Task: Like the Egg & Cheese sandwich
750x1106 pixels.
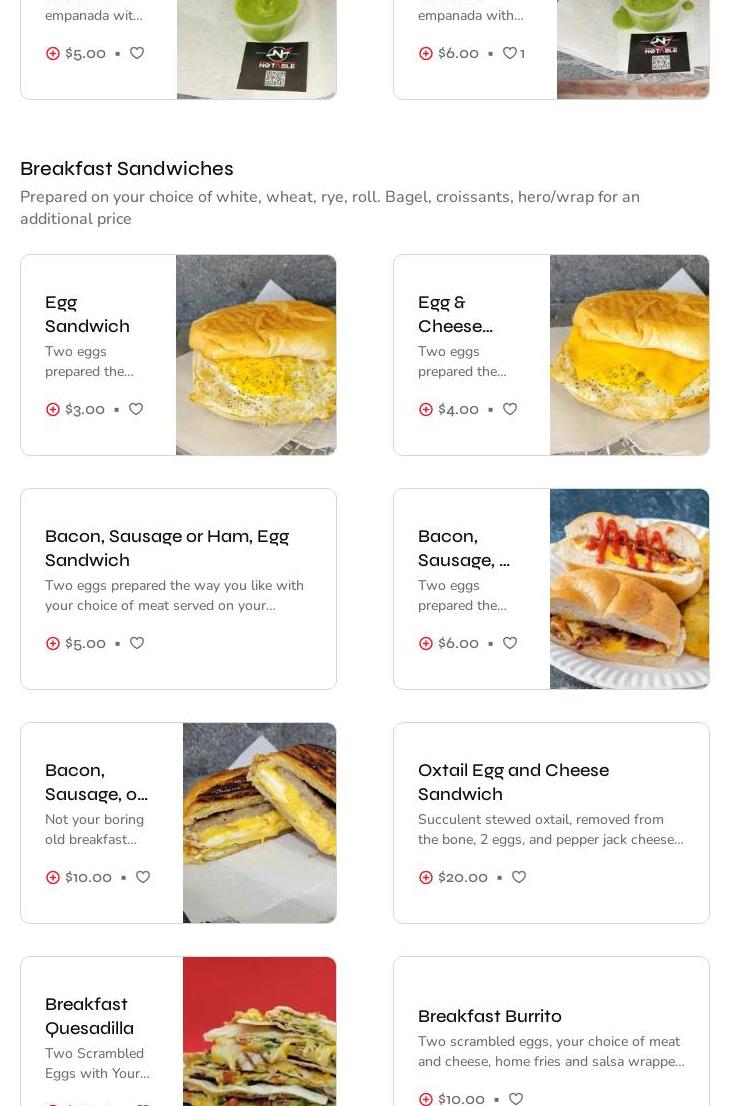Action: [510, 409]
